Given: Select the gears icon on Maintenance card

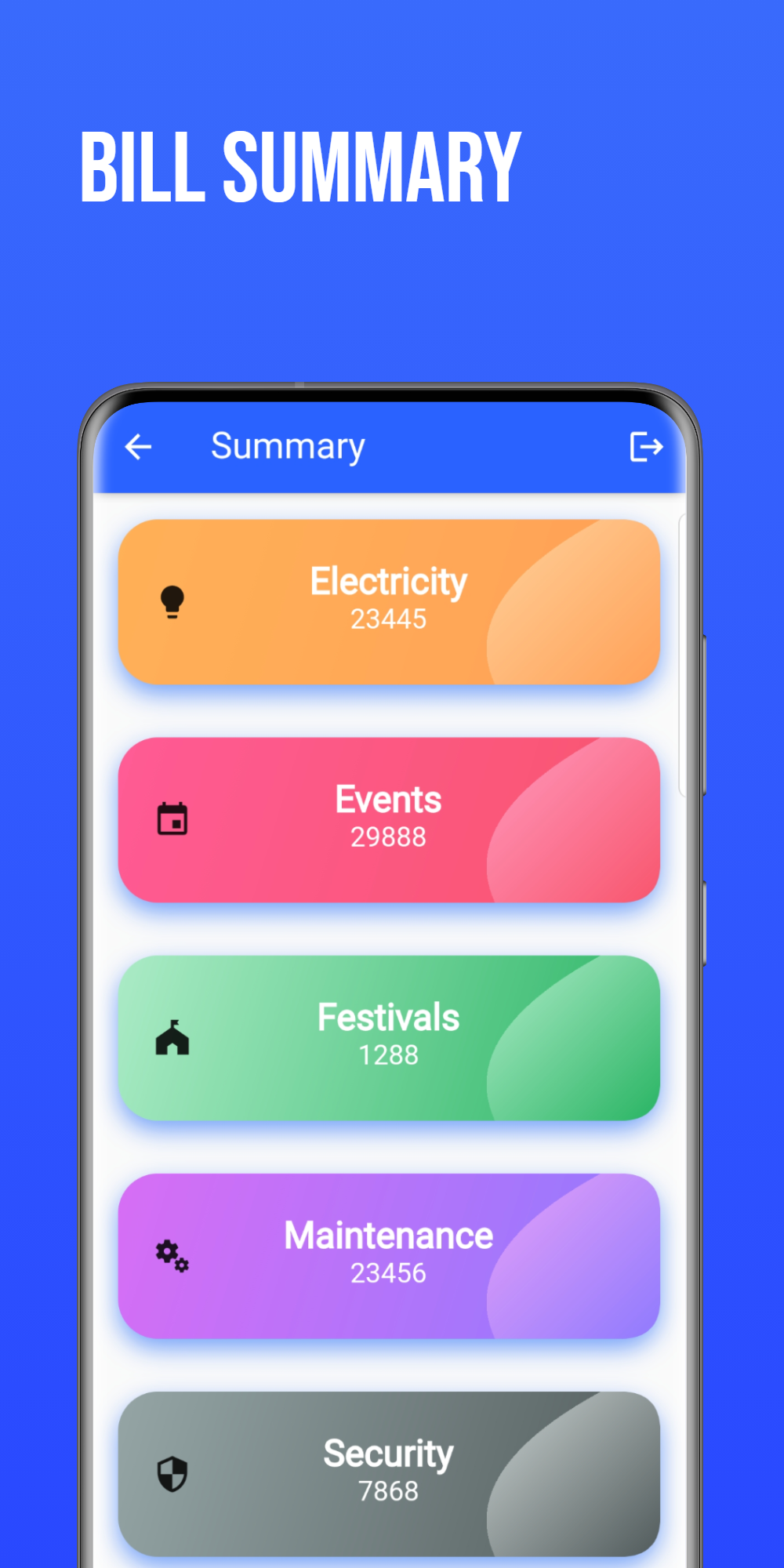Looking at the screenshot, I should click(172, 1254).
